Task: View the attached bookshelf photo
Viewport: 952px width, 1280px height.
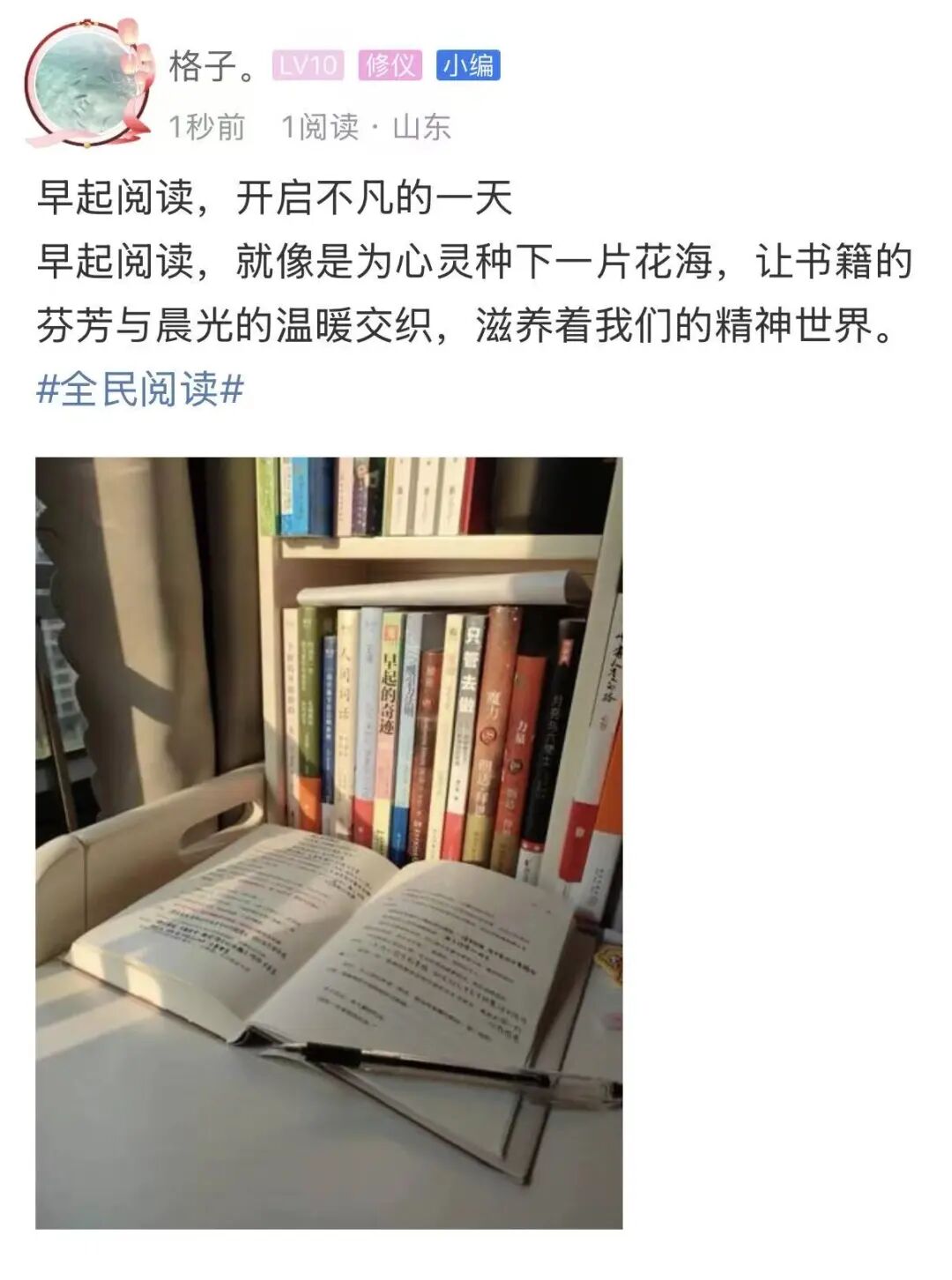Action: 329,842
